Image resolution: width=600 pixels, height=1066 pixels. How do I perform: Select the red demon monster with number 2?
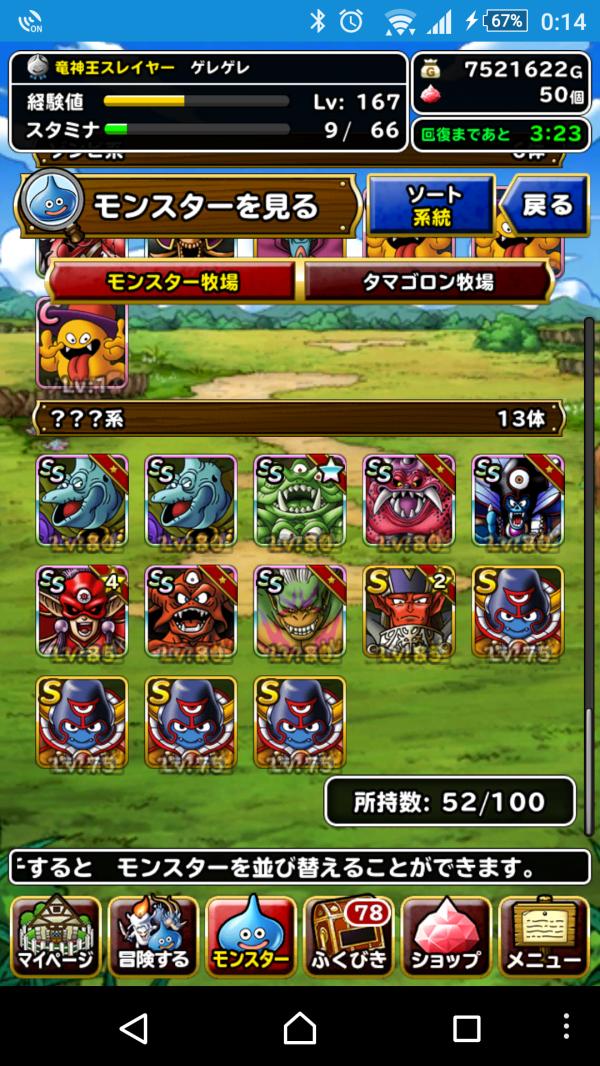pyautogui.click(x=409, y=611)
